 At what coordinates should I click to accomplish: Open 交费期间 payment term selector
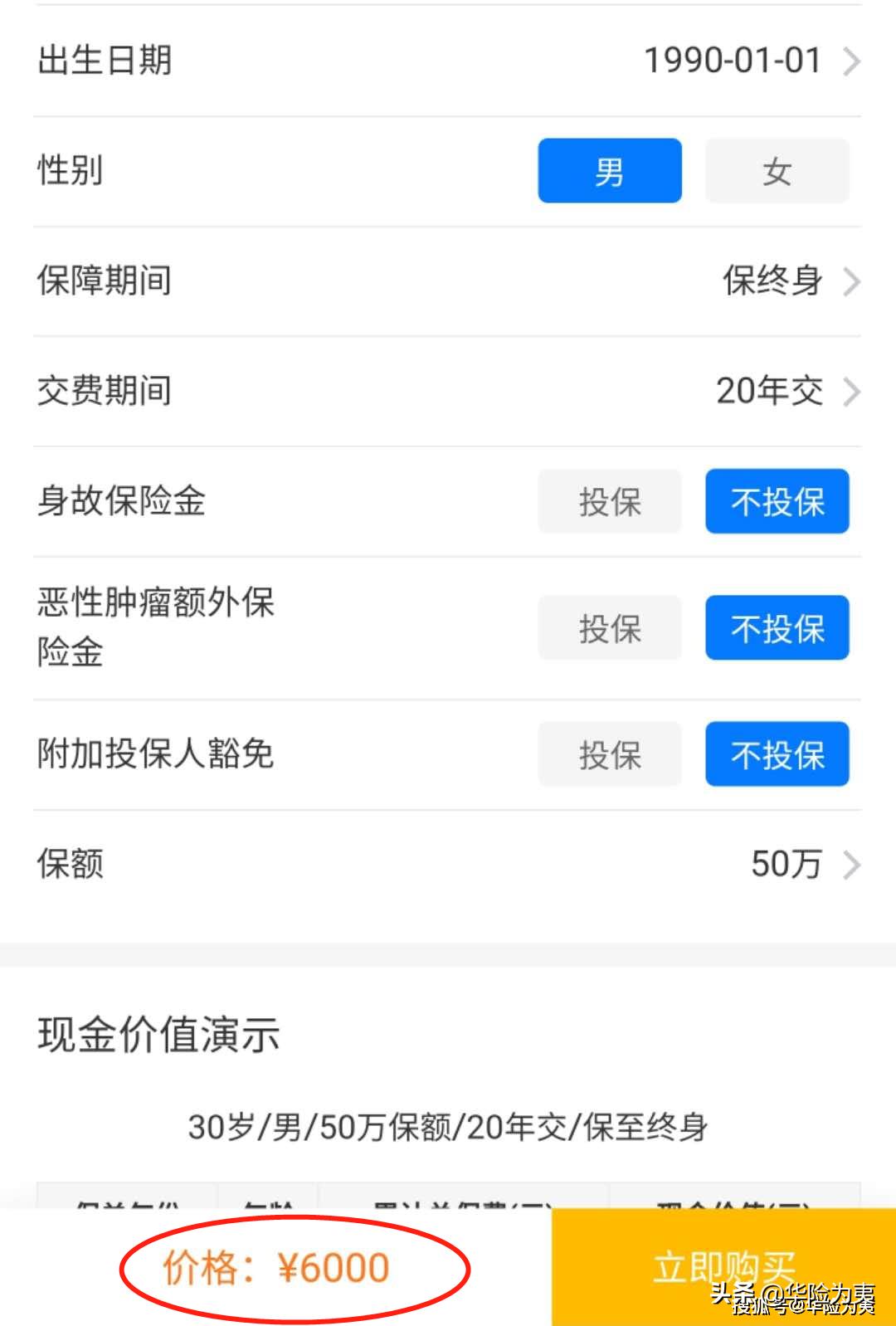[851, 392]
